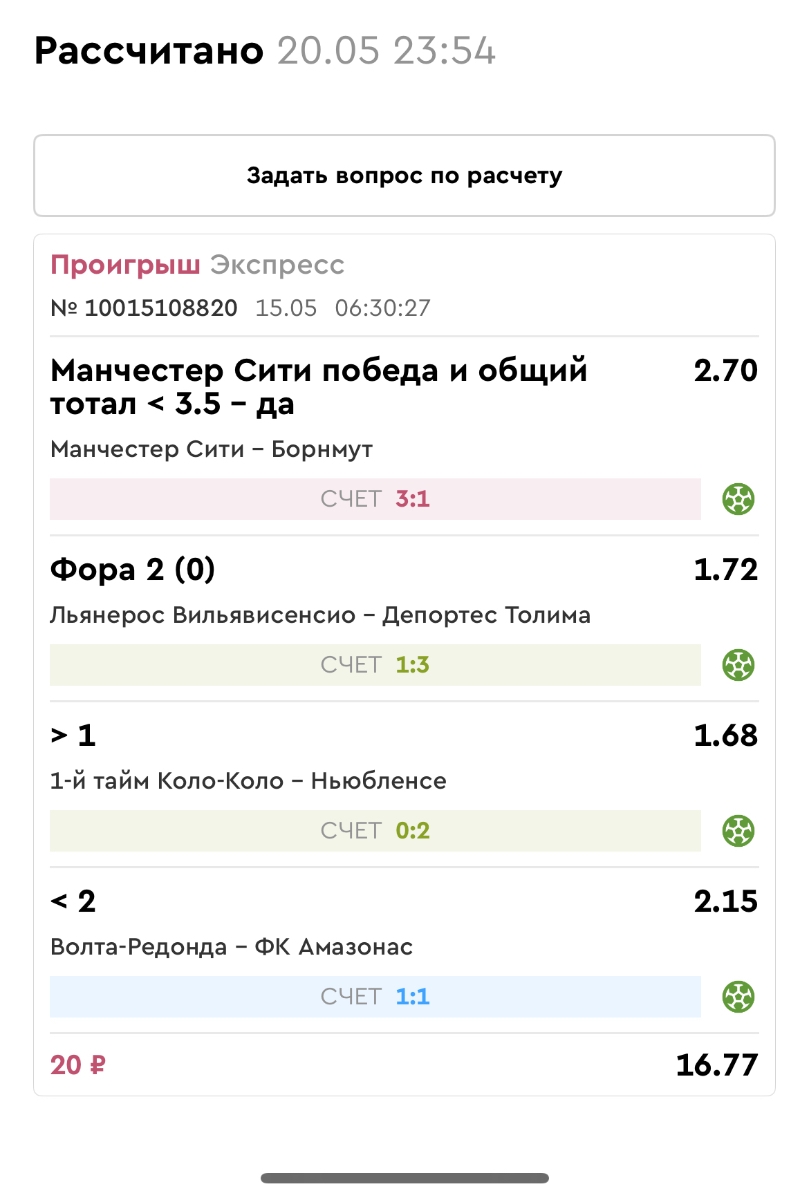Image resolution: width=809 pixels, height=1200 pixels.
Task: Tap 'Задать вопрос по расчету' button
Action: (x=404, y=176)
